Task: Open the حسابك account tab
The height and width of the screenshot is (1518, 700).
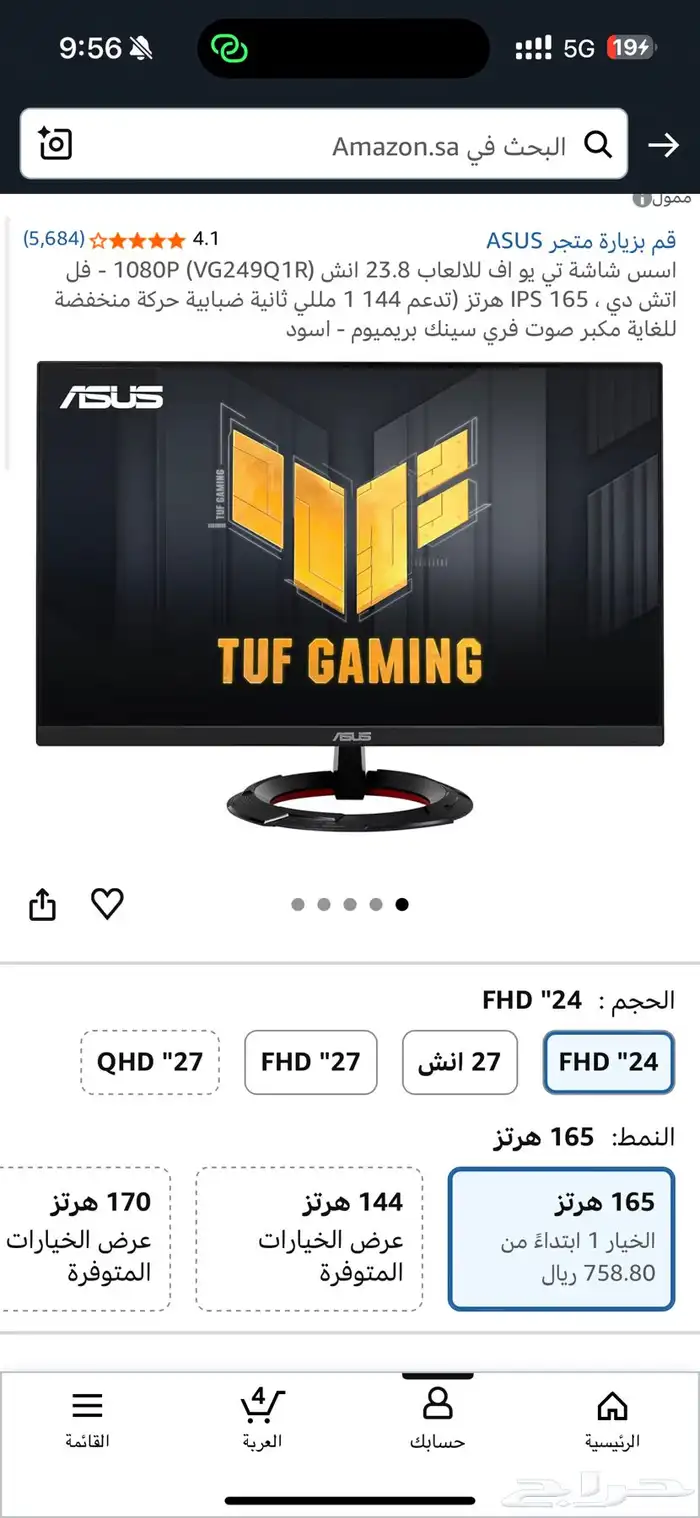Action: 437,1420
